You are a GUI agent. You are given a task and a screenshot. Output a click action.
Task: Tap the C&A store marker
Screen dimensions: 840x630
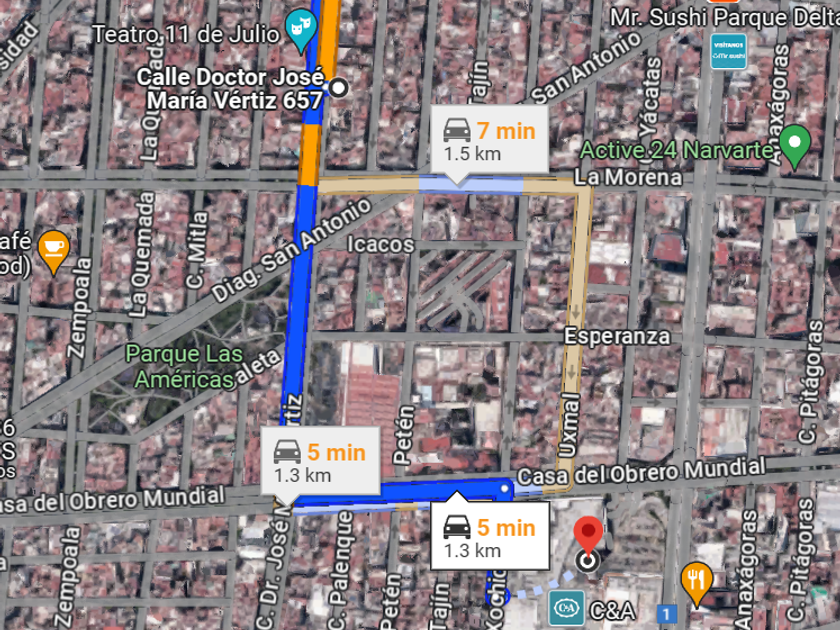[x=565, y=605]
